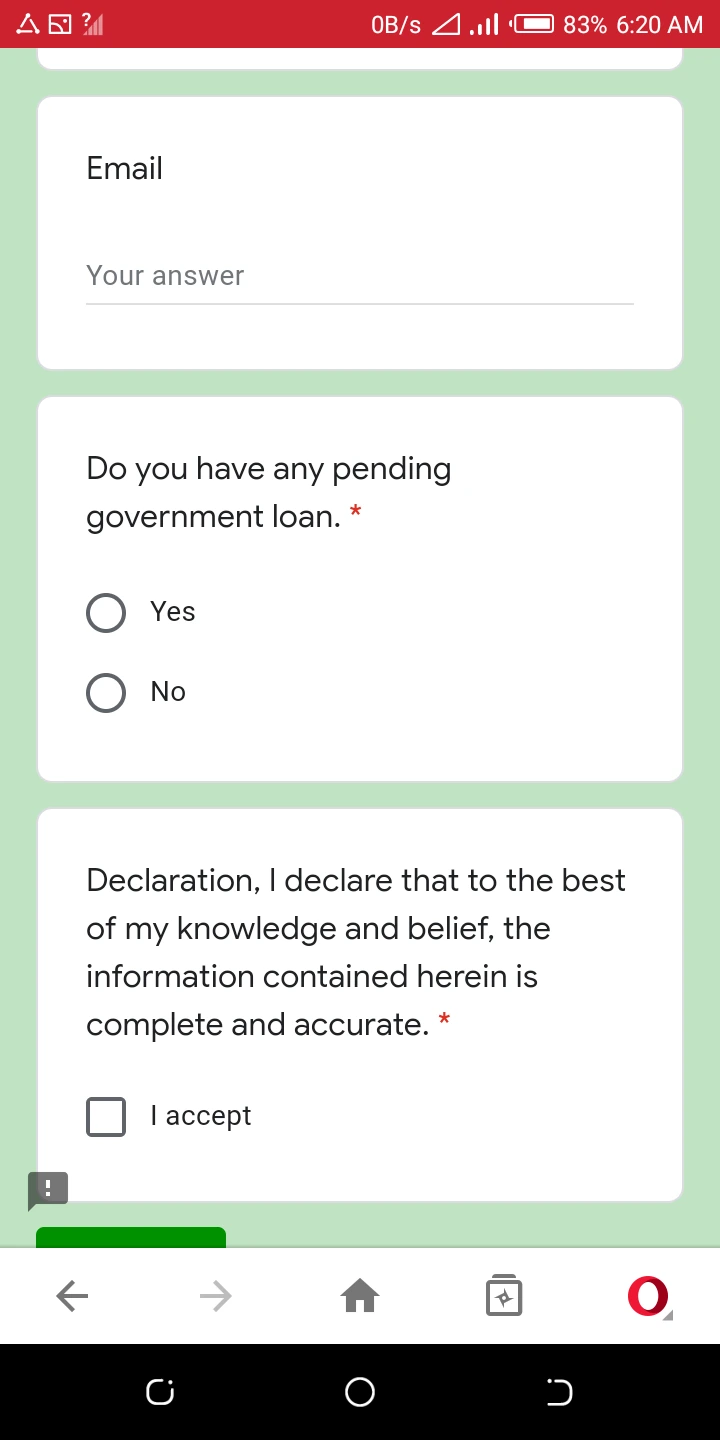Tap the system home button

click(360, 1392)
